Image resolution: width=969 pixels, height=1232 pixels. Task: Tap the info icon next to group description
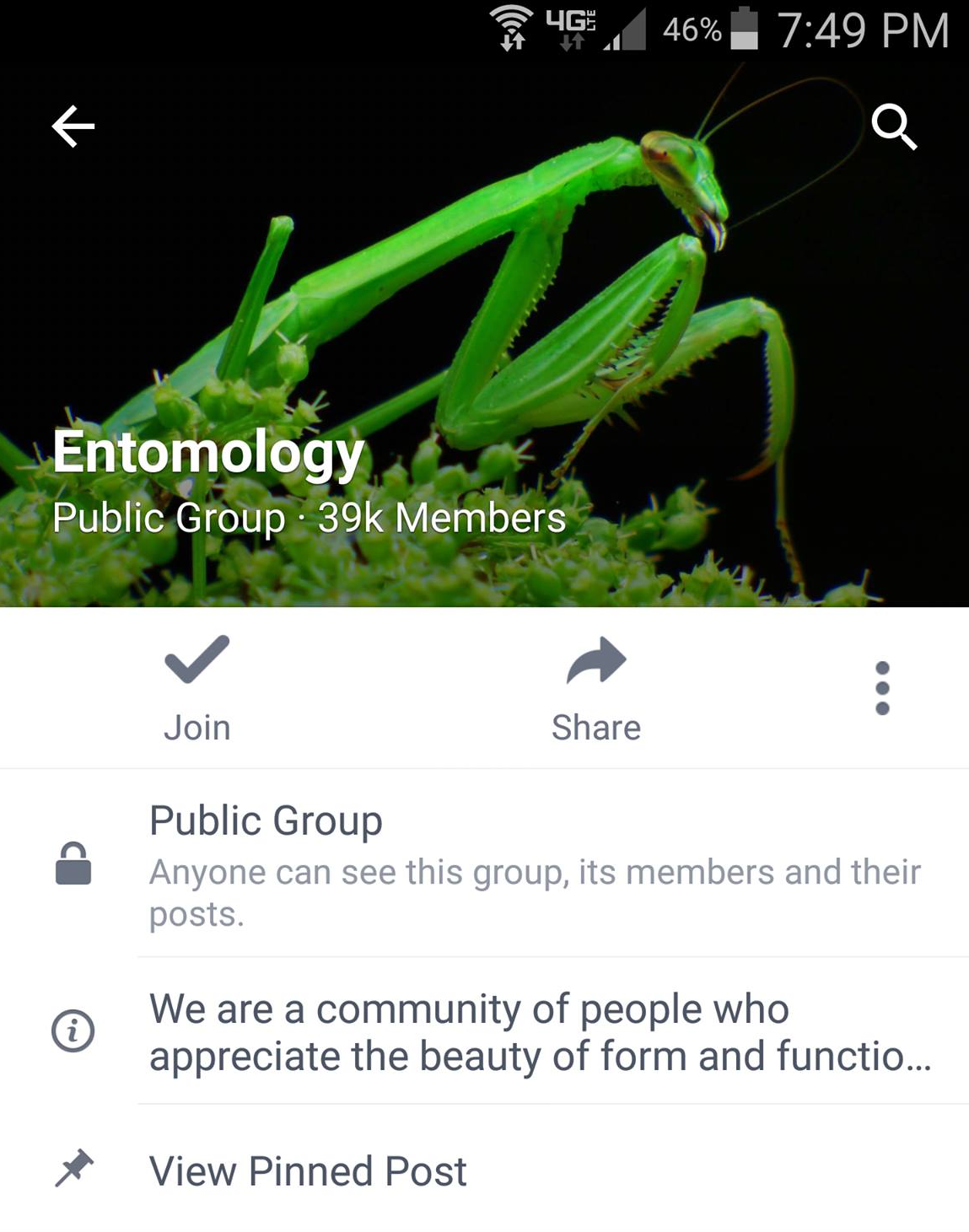[x=74, y=1030]
